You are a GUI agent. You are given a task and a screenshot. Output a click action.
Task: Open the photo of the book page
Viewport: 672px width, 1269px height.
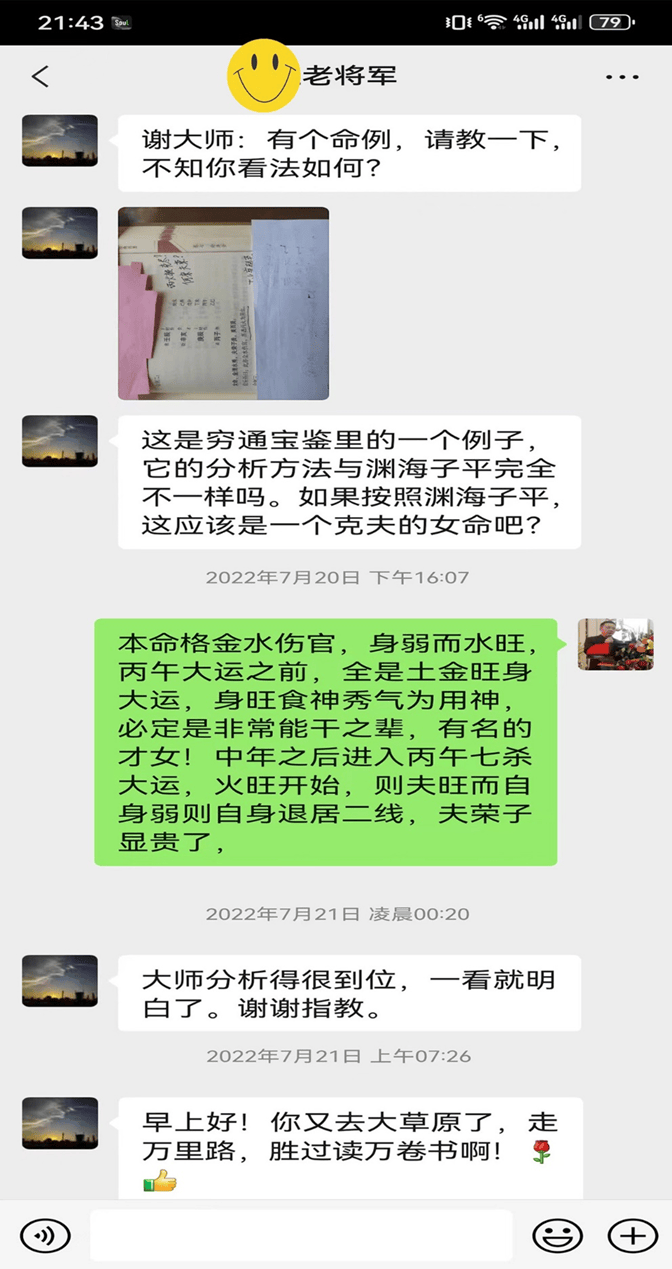click(x=223, y=303)
